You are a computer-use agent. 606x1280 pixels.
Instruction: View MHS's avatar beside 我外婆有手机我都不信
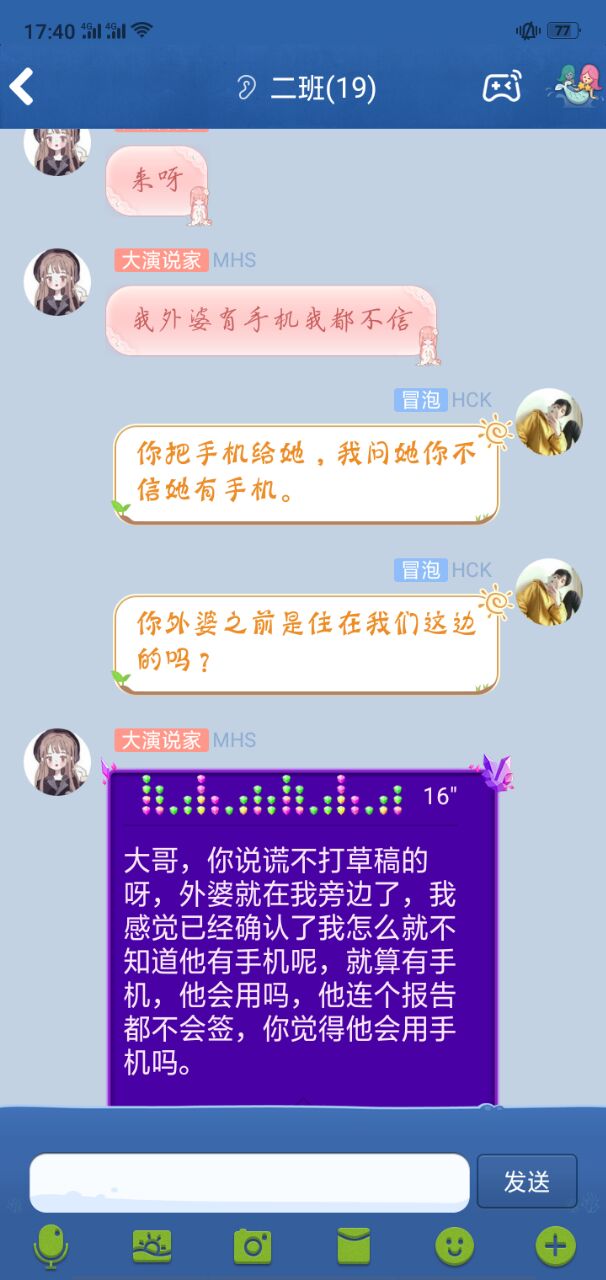[x=57, y=282]
